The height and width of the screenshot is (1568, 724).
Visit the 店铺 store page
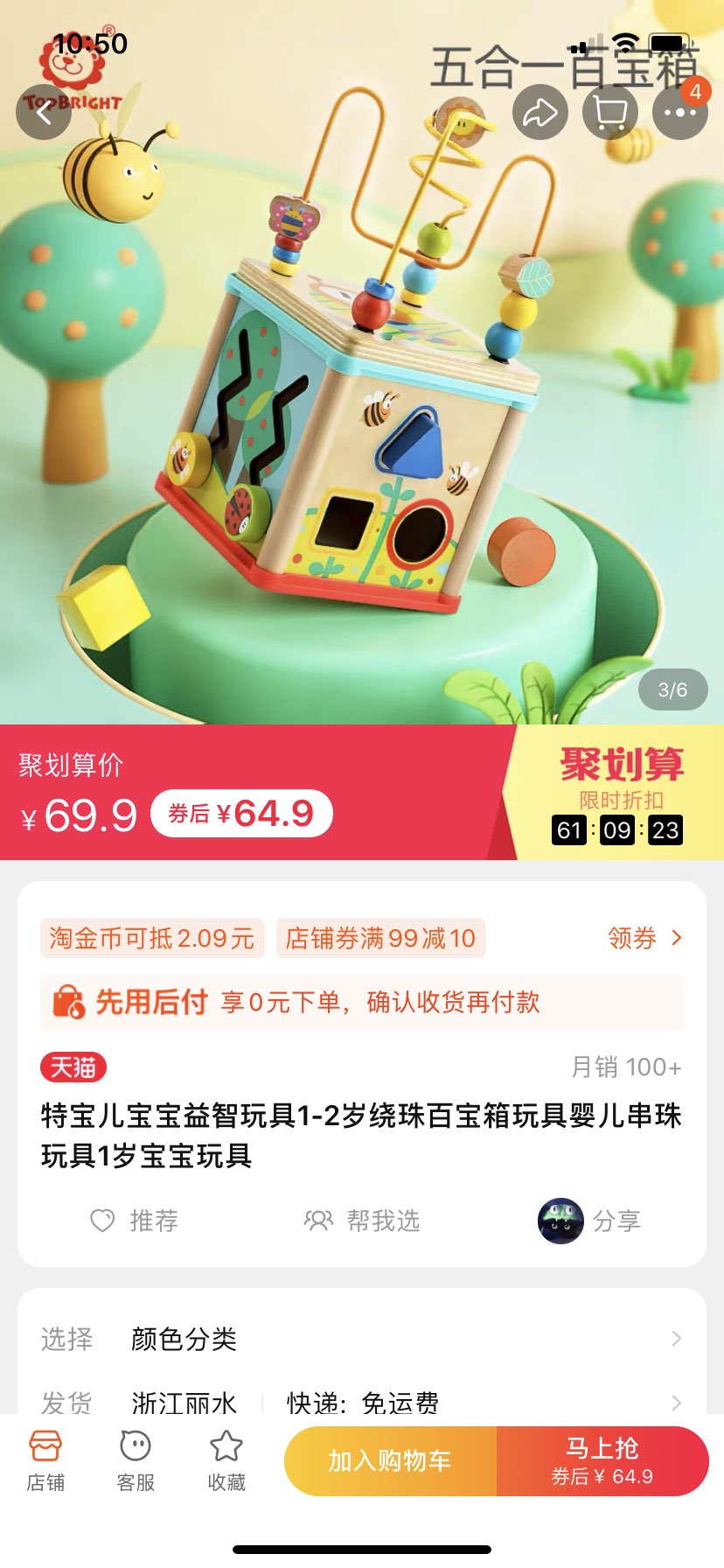[45, 1460]
